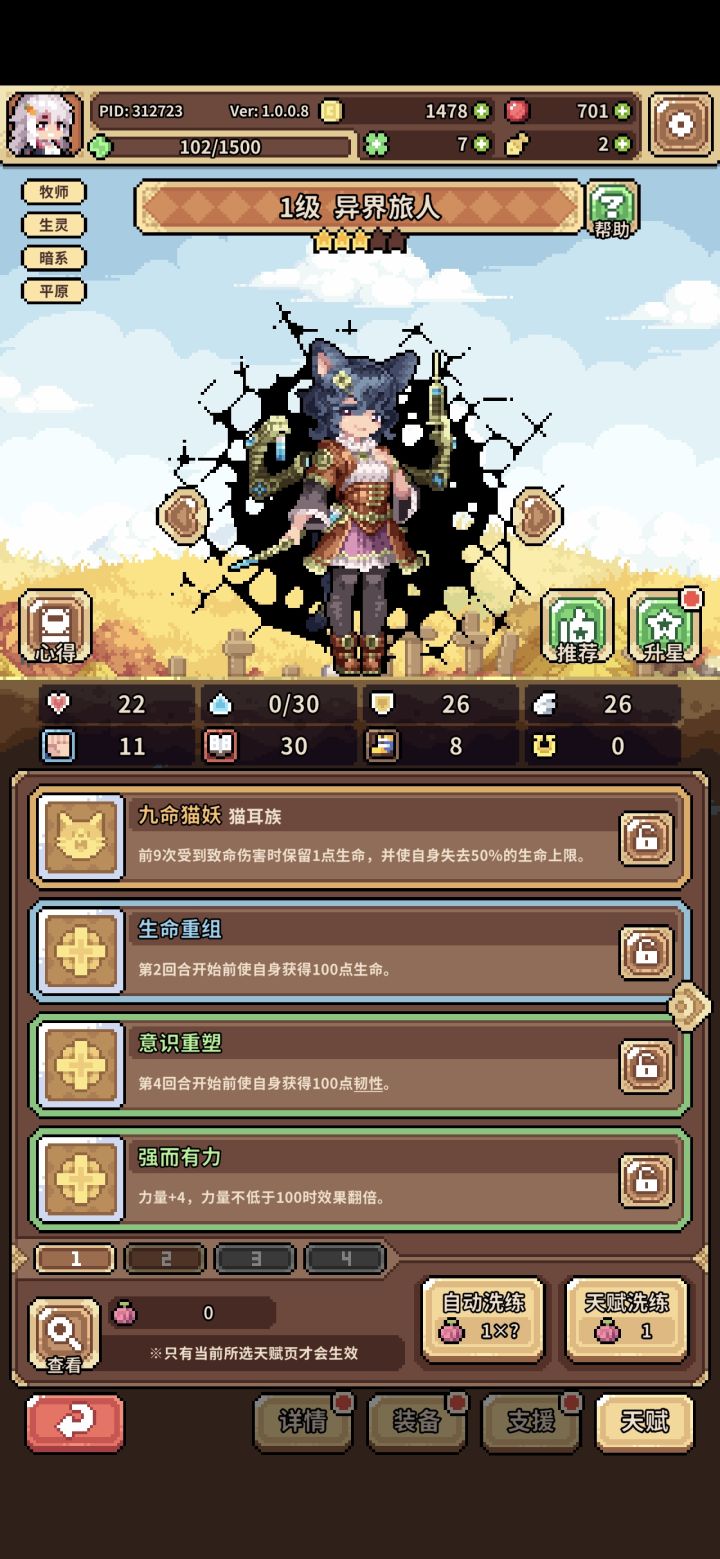Toggle the lock on 生命重组 talent
Screen dimensions: 720x1559
pos(646,952)
